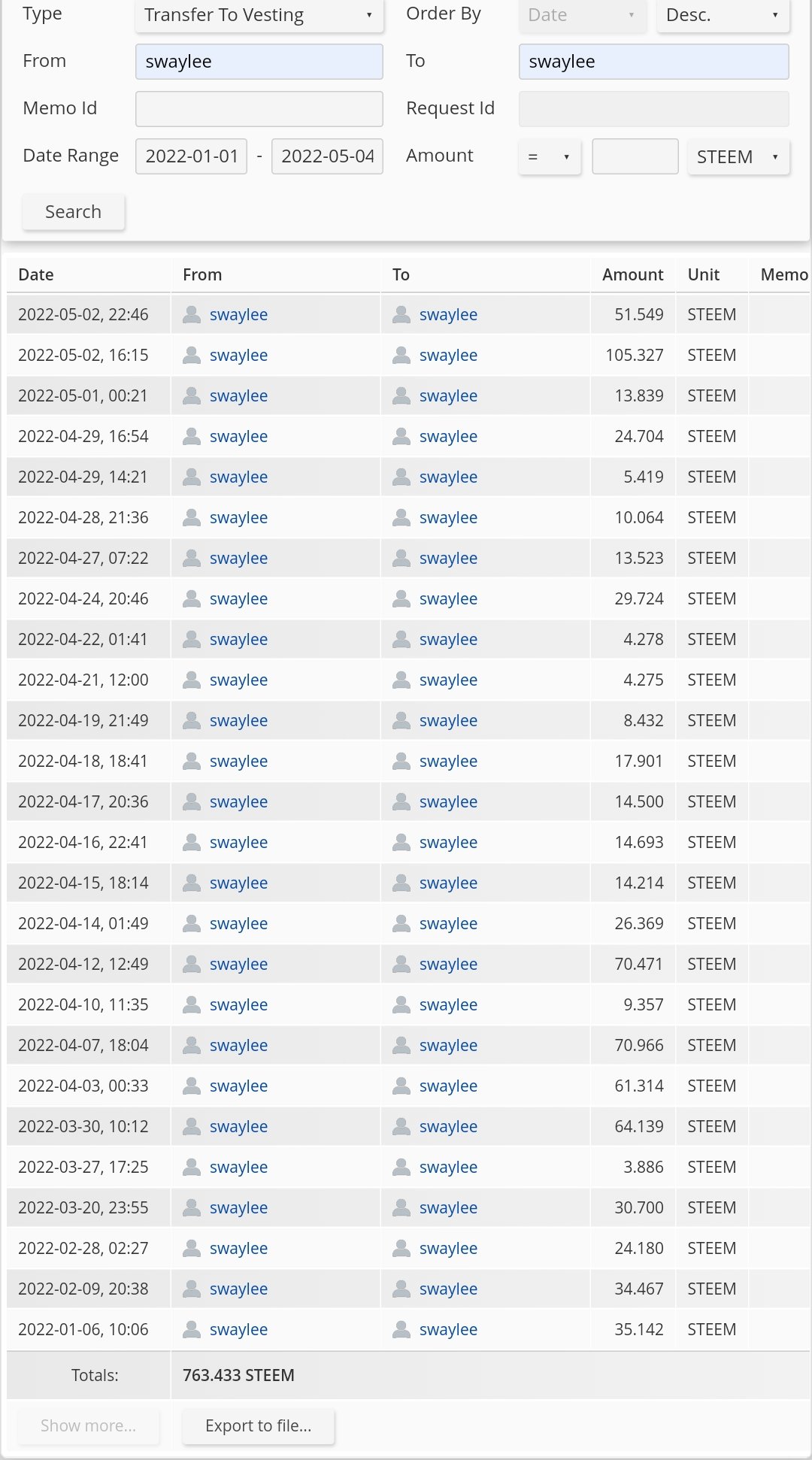Edit the To account field
The height and width of the screenshot is (1460, 812).
[653, 62]
